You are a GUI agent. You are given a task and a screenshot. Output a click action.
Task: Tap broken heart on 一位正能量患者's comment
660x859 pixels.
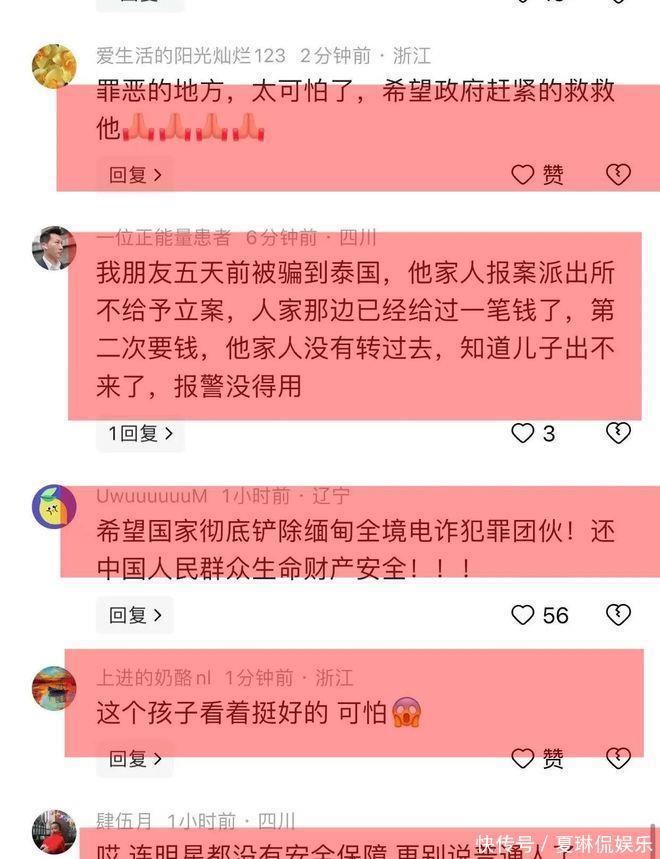tap(618, 433)
